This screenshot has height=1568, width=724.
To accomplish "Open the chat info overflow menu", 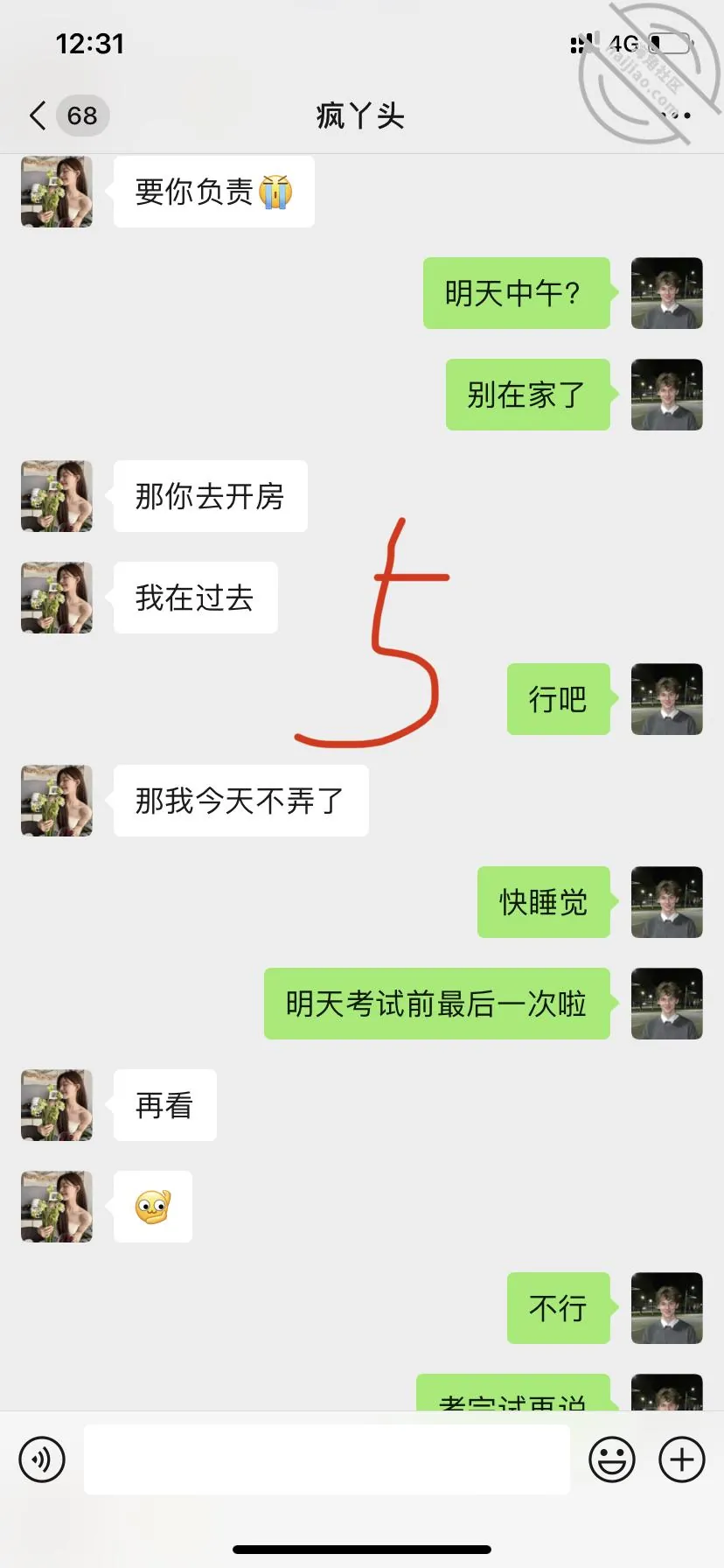I will 677,115.
